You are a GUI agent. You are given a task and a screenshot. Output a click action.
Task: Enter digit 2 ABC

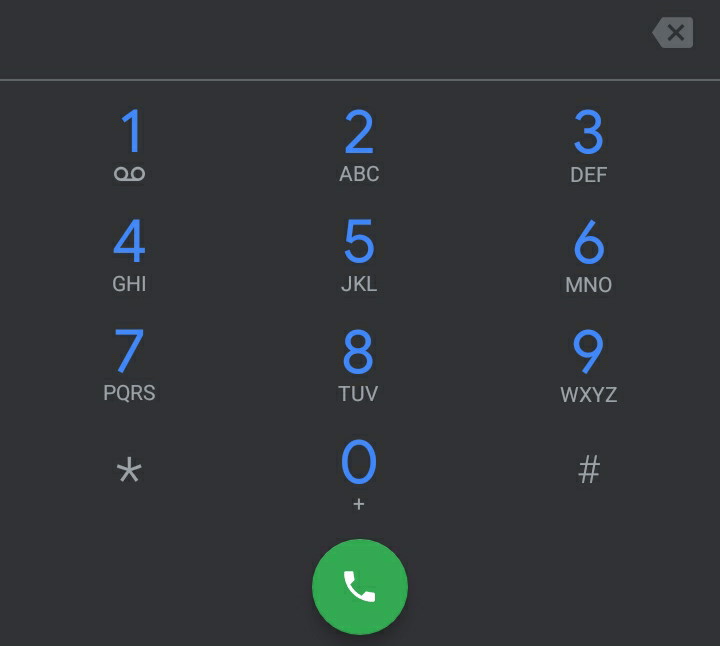pyautogui.click(x=359, y=145)
